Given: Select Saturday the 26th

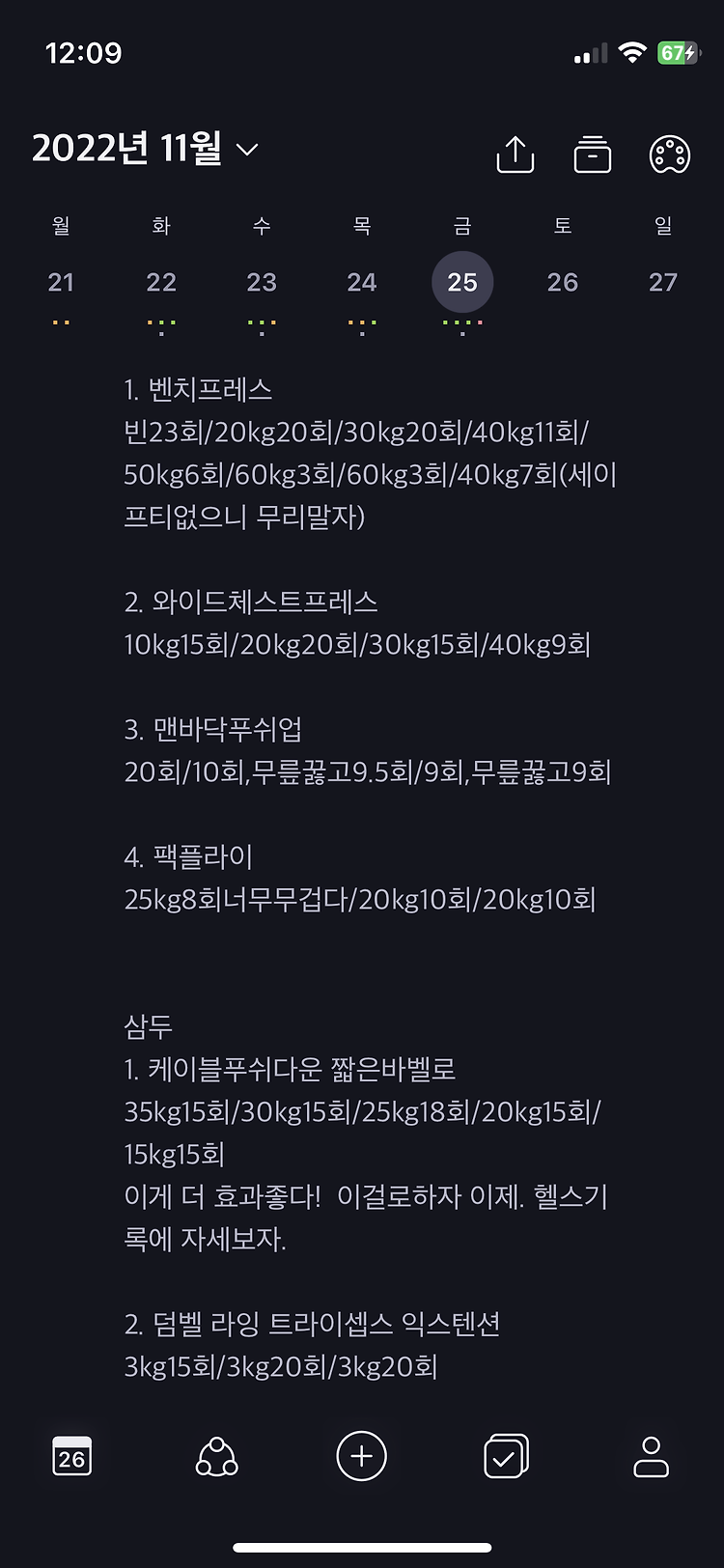Looking at the screenshot, I should 563,282.
